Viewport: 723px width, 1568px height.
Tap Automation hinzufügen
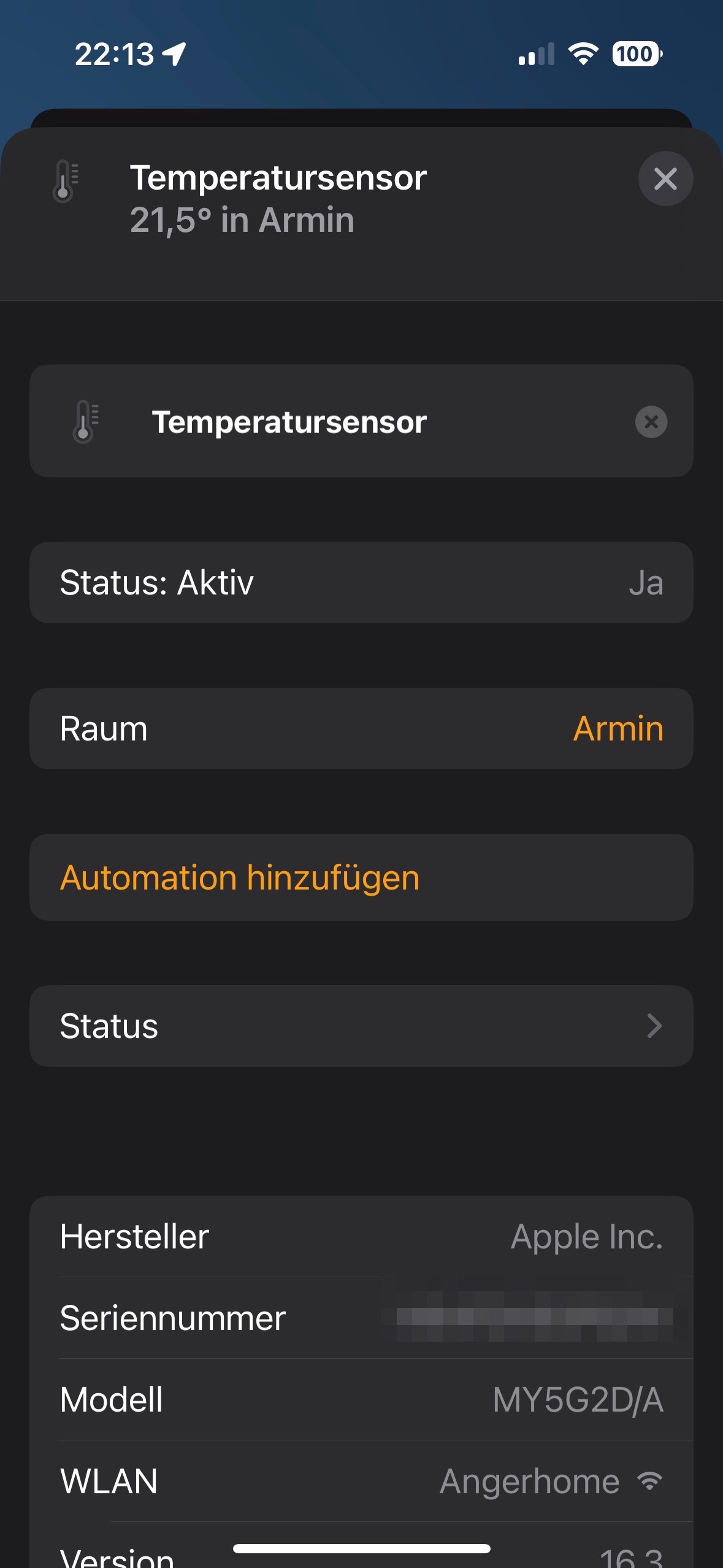[240, 877]
